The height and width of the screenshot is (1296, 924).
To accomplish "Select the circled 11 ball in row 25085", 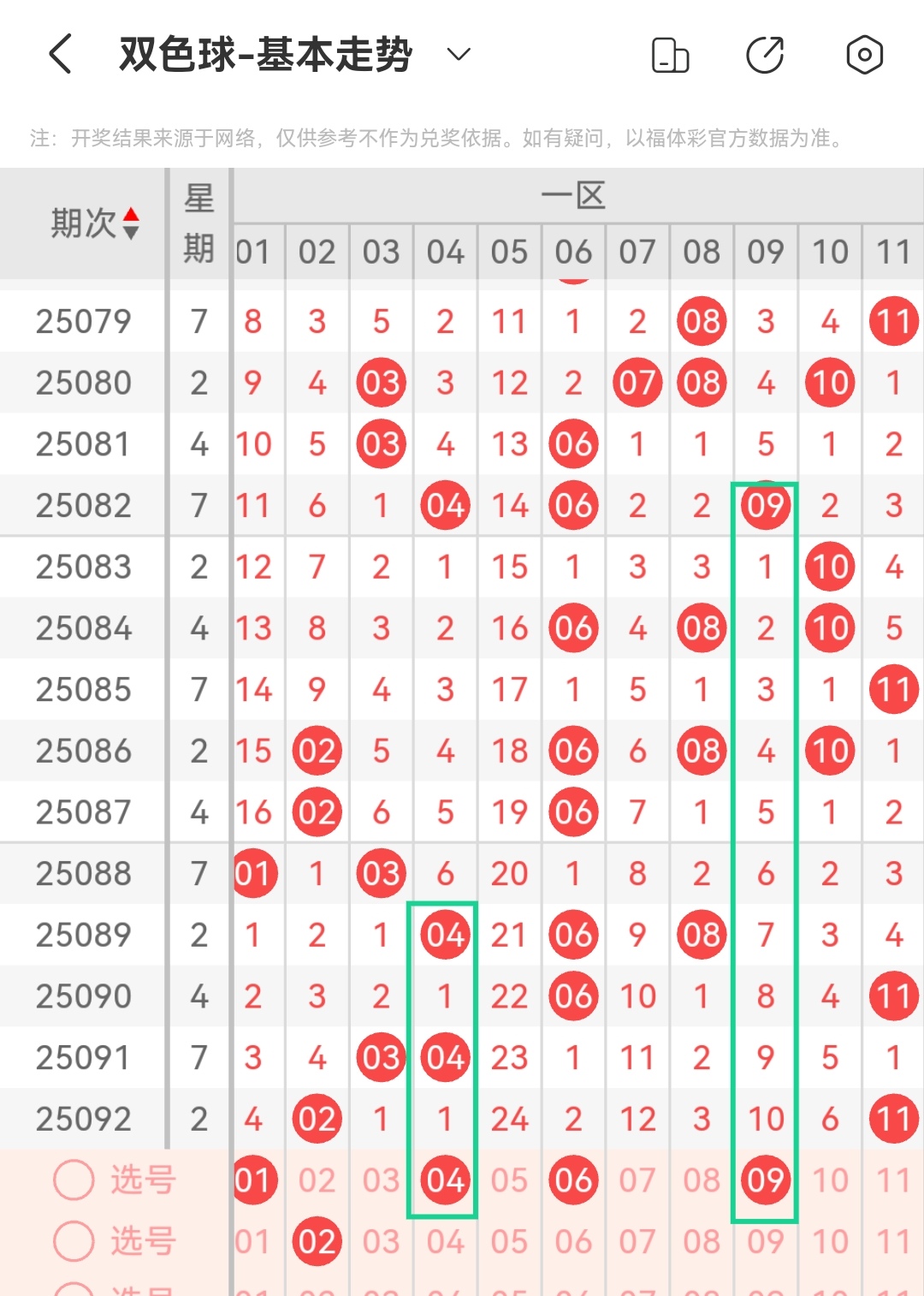I will click(x=892, y=688).
